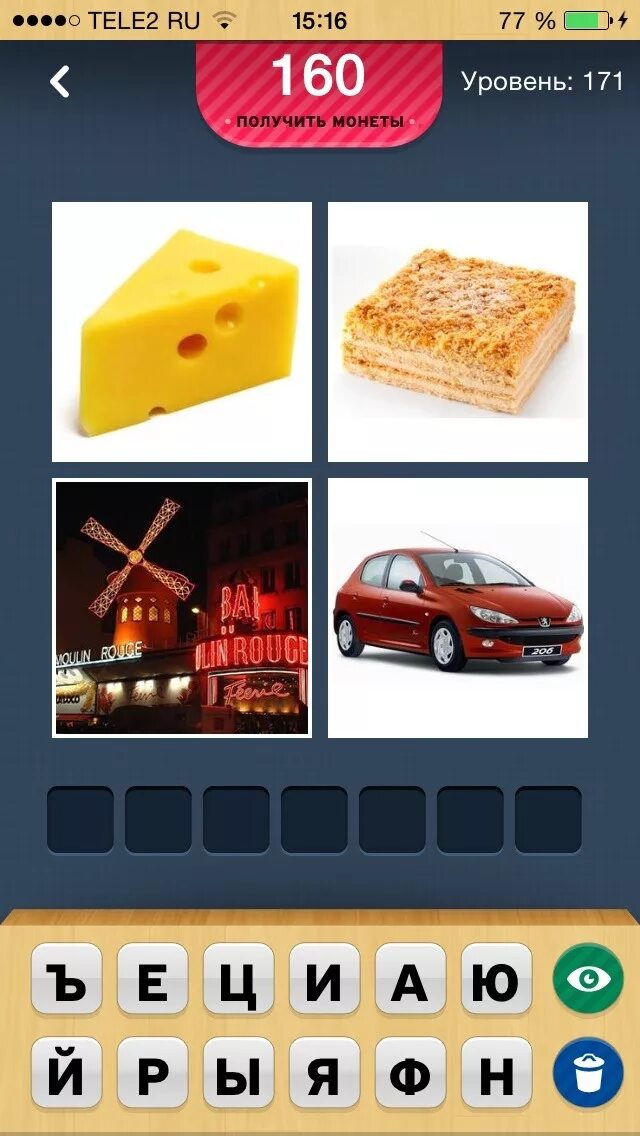
Task: Pick the letter И tile
Action: click(324, 981)
